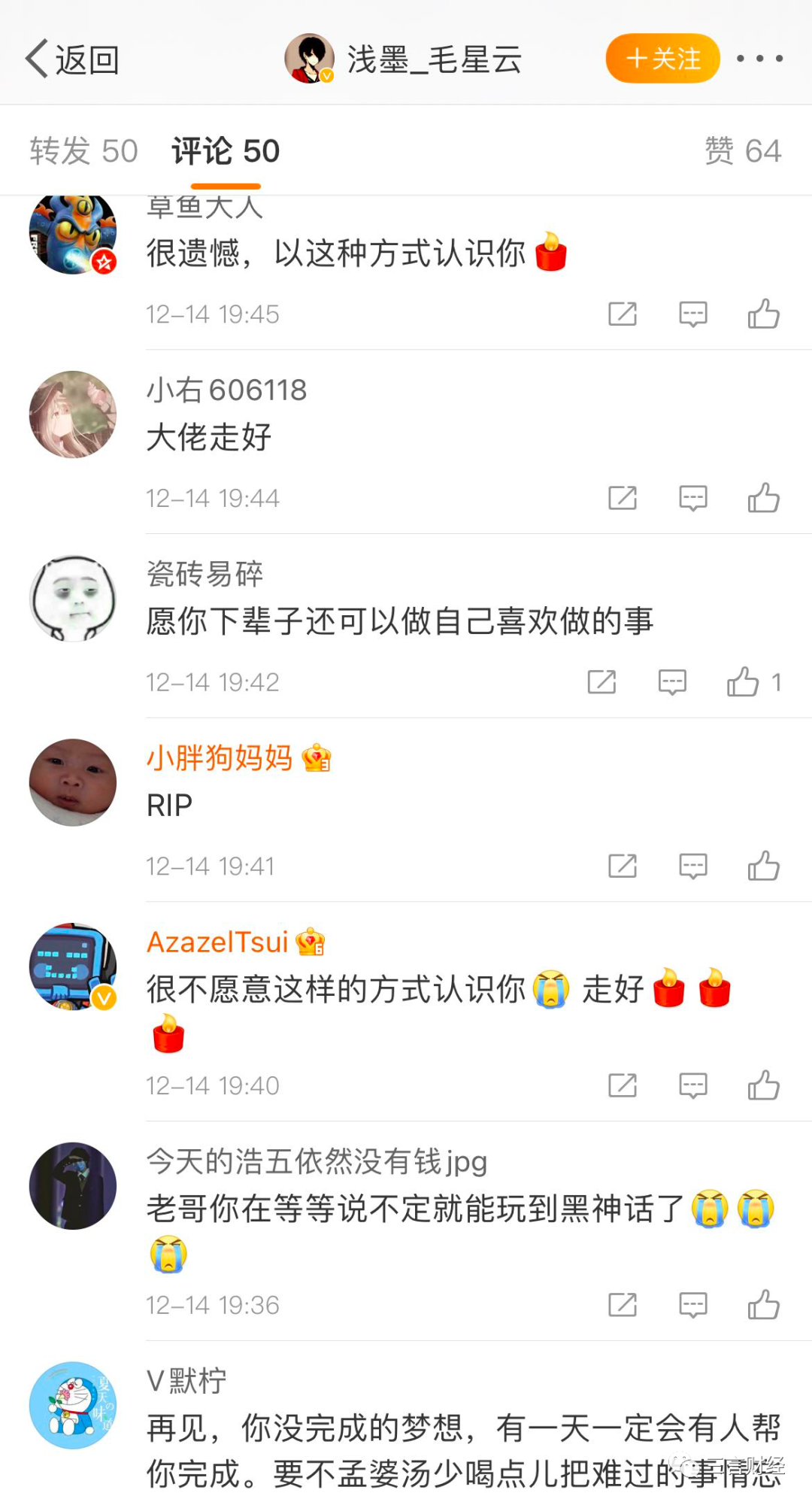This screenshot has width=812, height=1502.
Task: Switch to the 赞 64 tab
Action: pyautogui.click(x=742, y=151)
